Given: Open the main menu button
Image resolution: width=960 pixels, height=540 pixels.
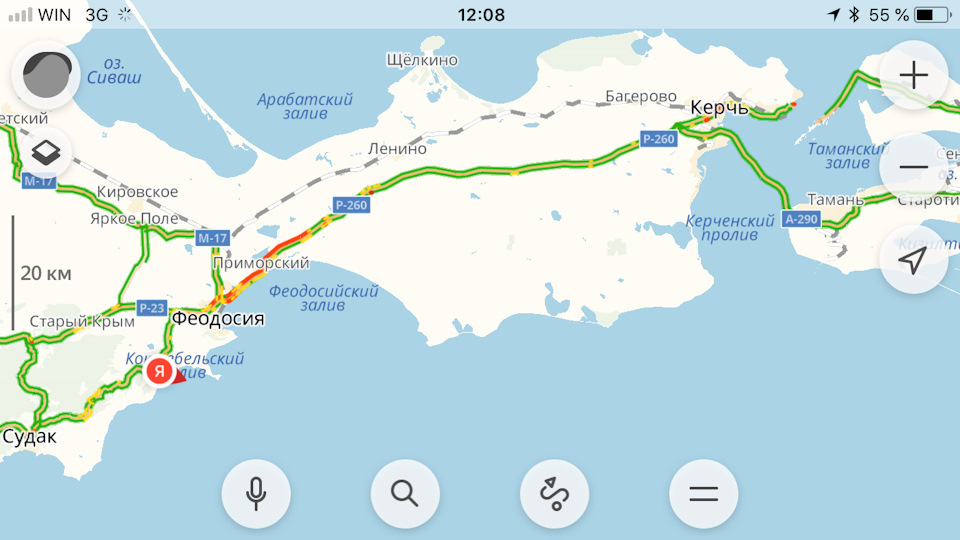Looking at the screenshot, I should (703, 493).
